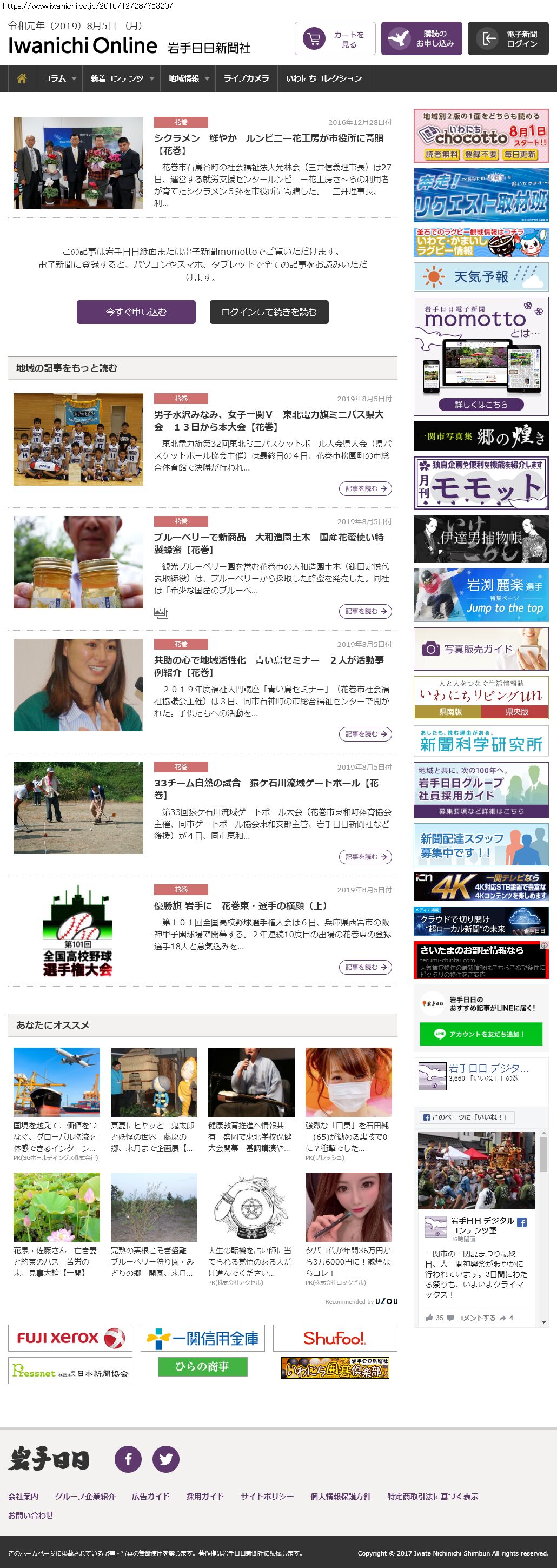Go to ライブカメラ page
The image size is (557, 1568).
246,78
